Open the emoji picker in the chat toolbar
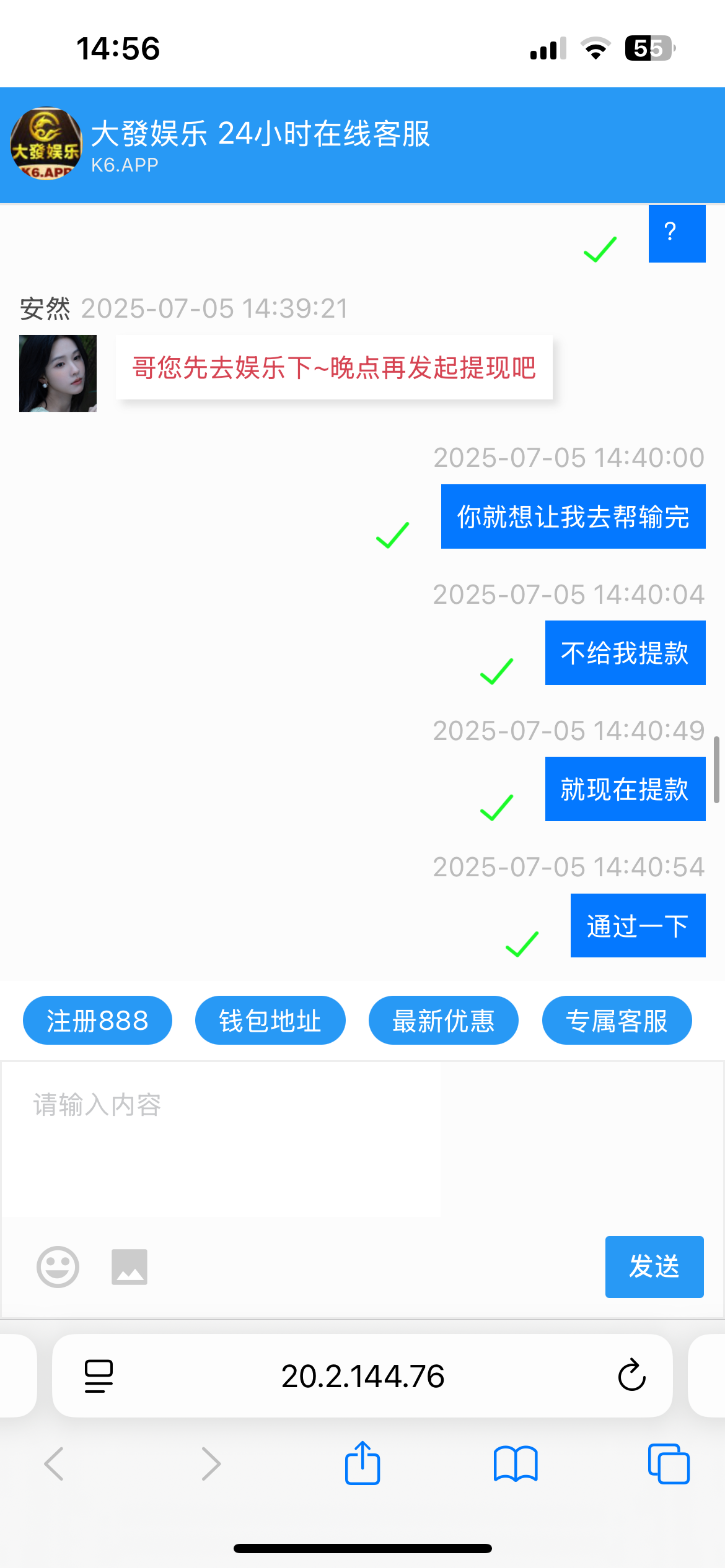725x1568 pixels. (57, 1266)
